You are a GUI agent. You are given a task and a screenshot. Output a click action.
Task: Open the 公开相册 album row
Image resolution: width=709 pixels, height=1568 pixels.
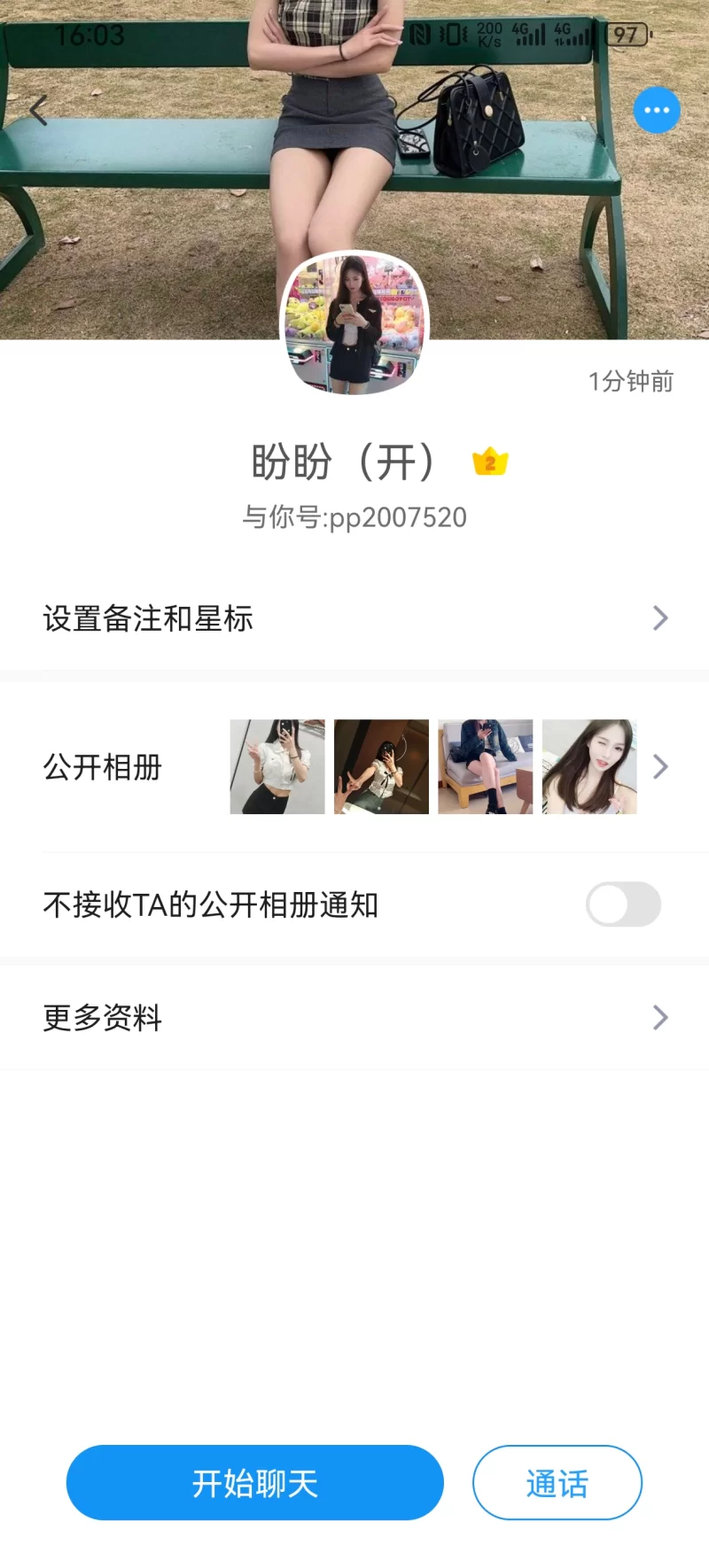354,767
